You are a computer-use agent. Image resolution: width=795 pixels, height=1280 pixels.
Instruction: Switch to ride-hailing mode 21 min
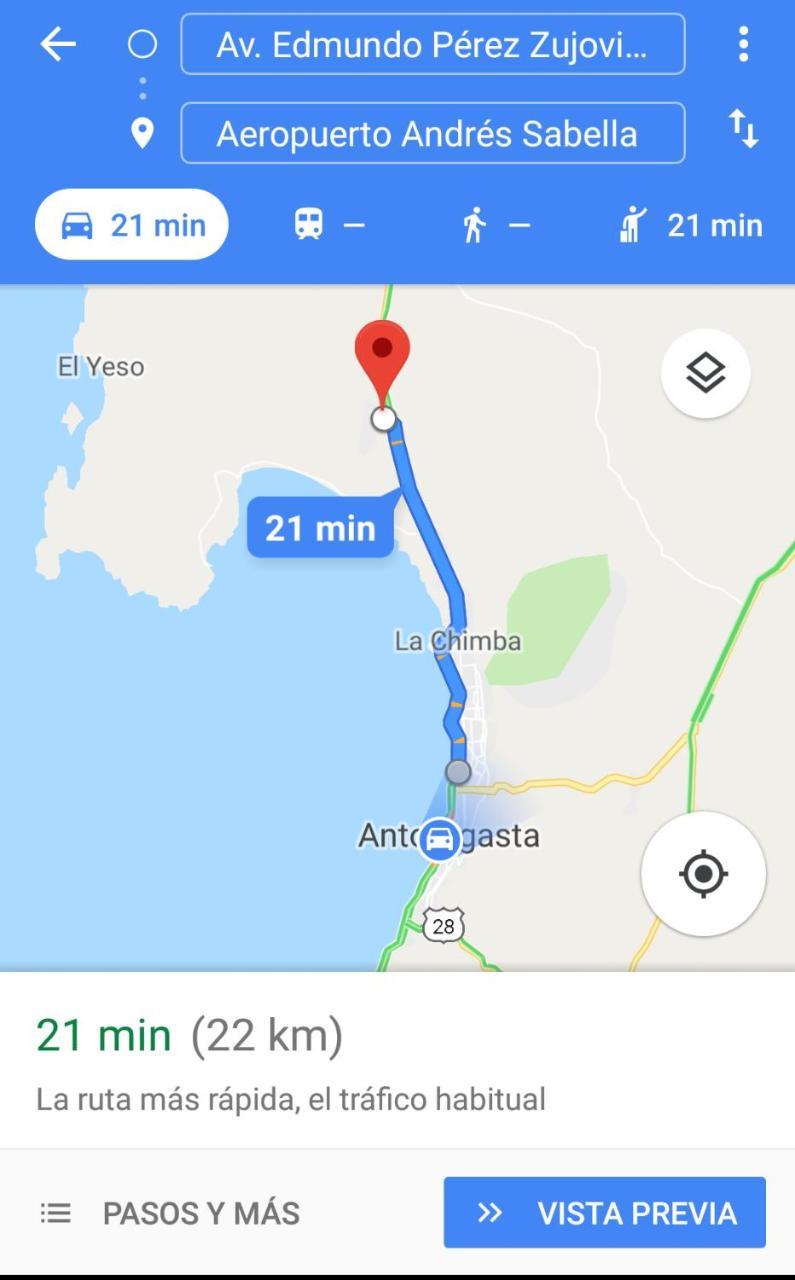pos(689,225)
